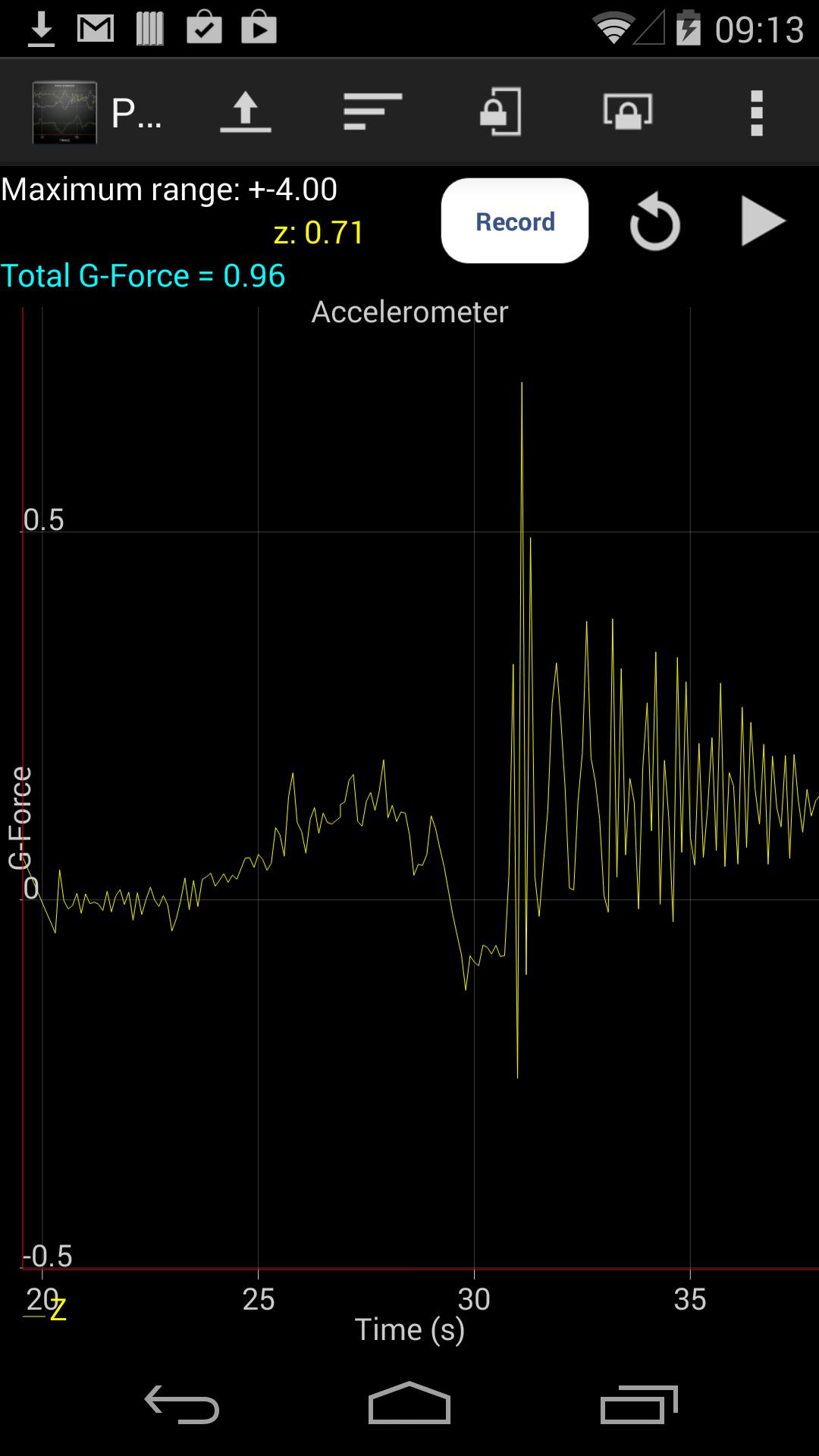Tap the screen lock icon
The image size is (819, 1456).
click(x=628, y=112)
